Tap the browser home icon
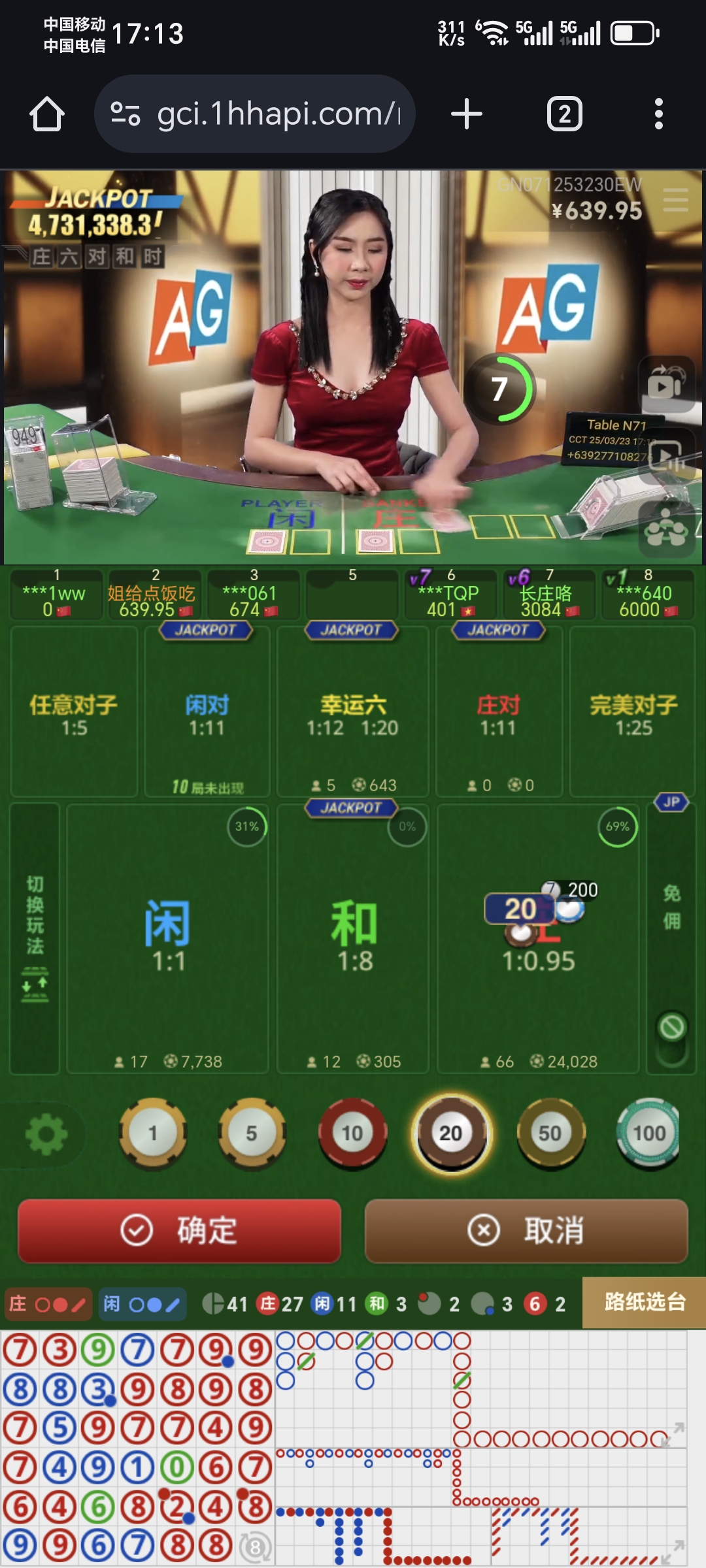 click(47, 114)
